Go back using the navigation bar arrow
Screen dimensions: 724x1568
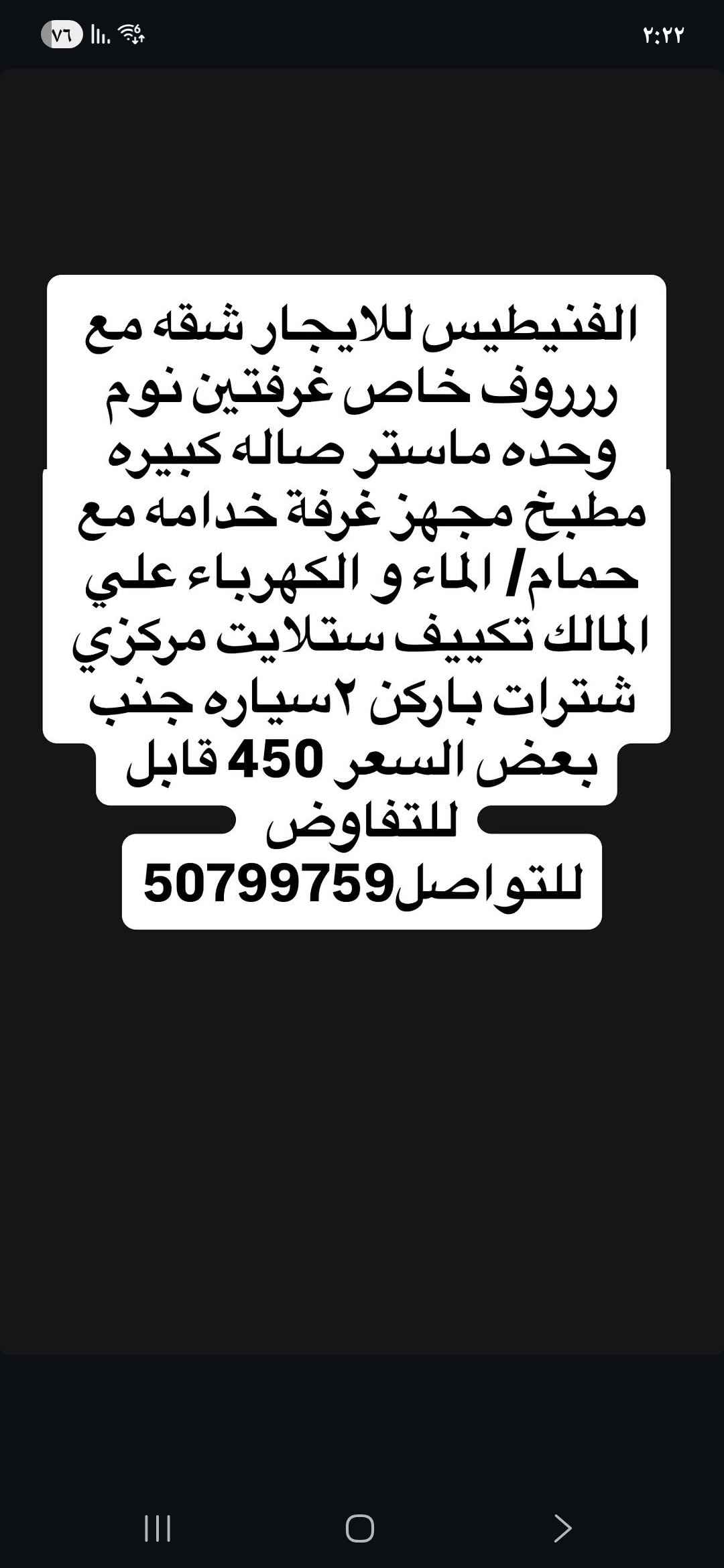point(562,1528)
